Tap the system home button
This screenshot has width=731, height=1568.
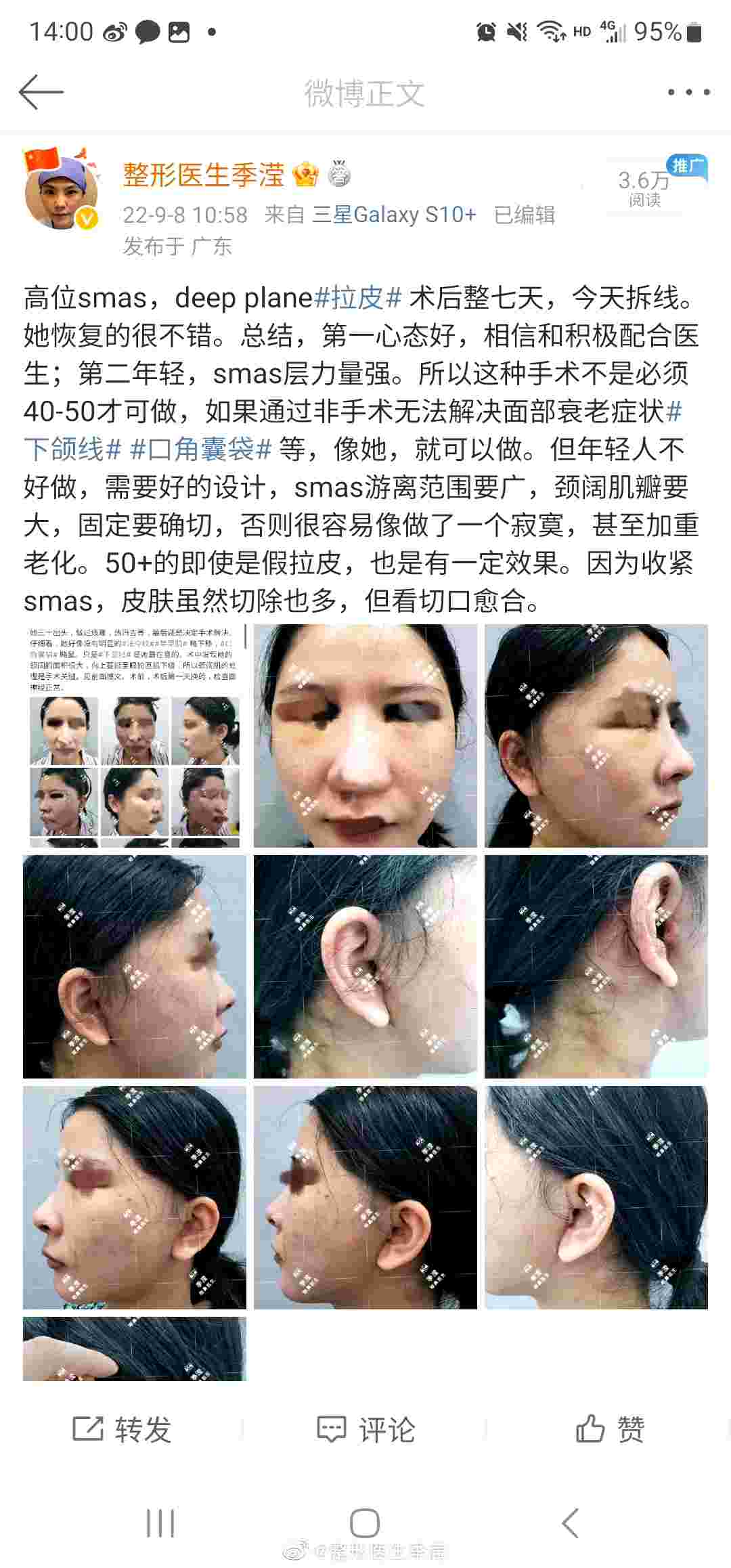pos(365,1524)
